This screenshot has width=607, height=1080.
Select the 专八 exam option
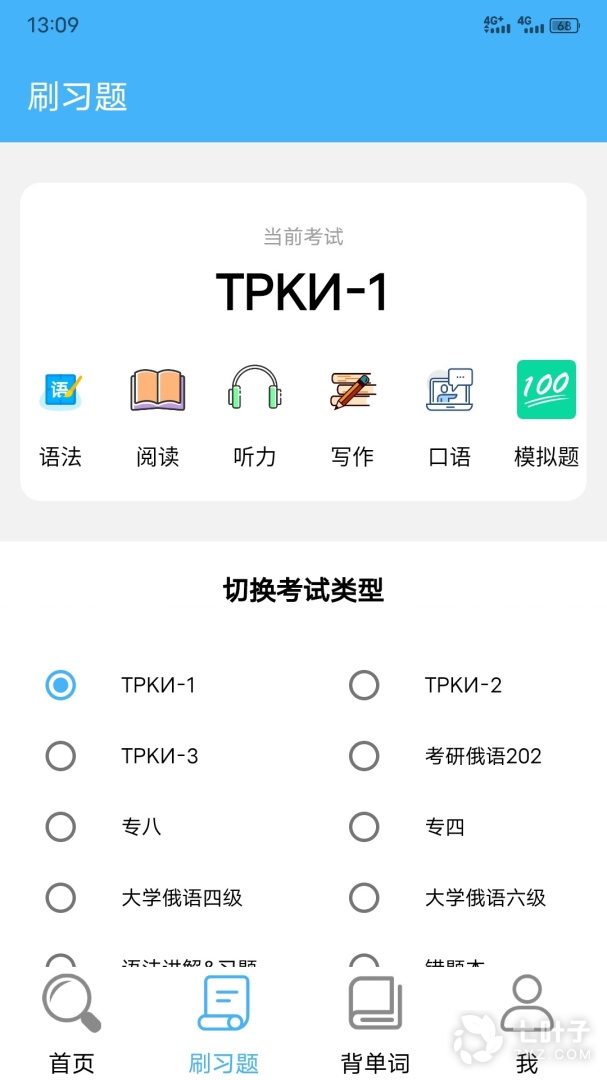click(61, 827)
